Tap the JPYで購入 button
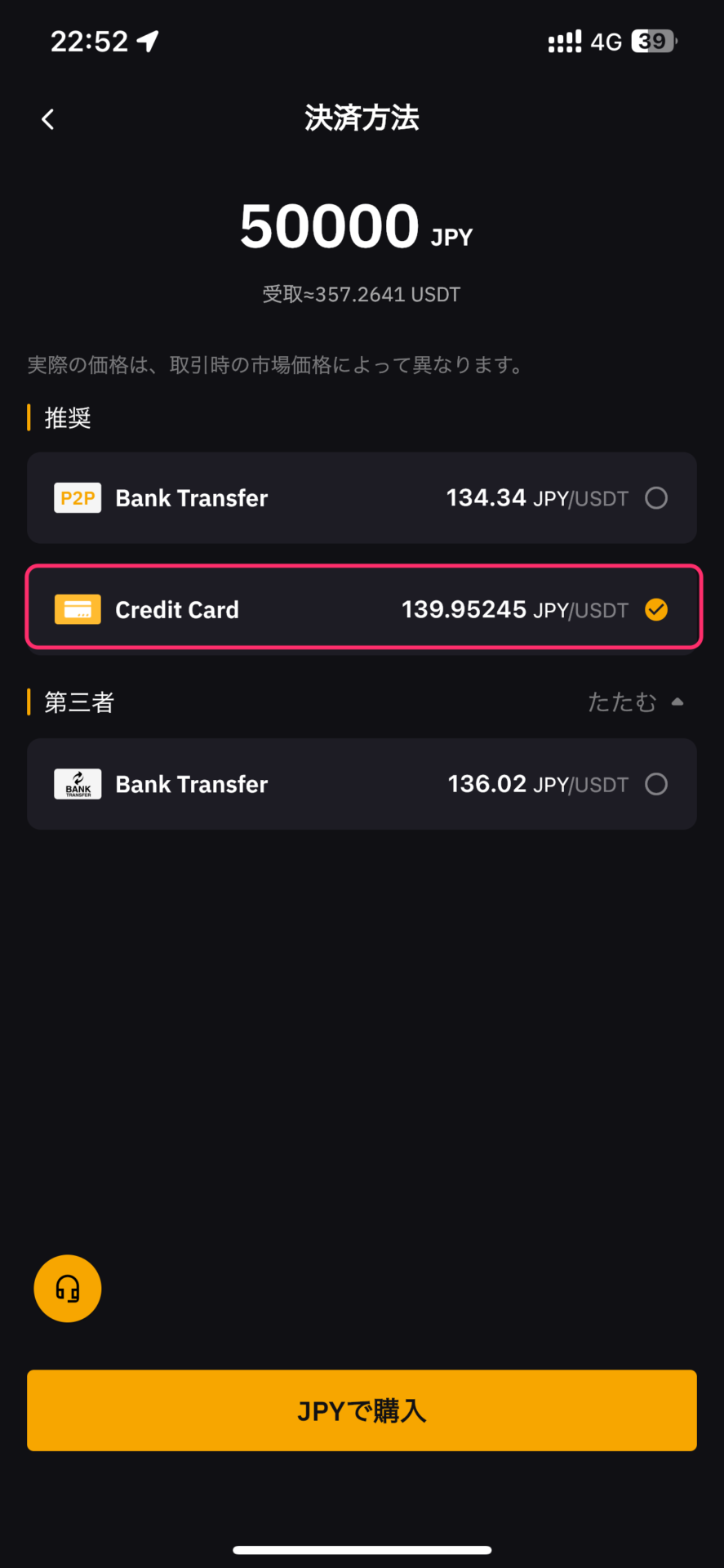The width and height of the screenshot is (724, 1568). 362,1410
